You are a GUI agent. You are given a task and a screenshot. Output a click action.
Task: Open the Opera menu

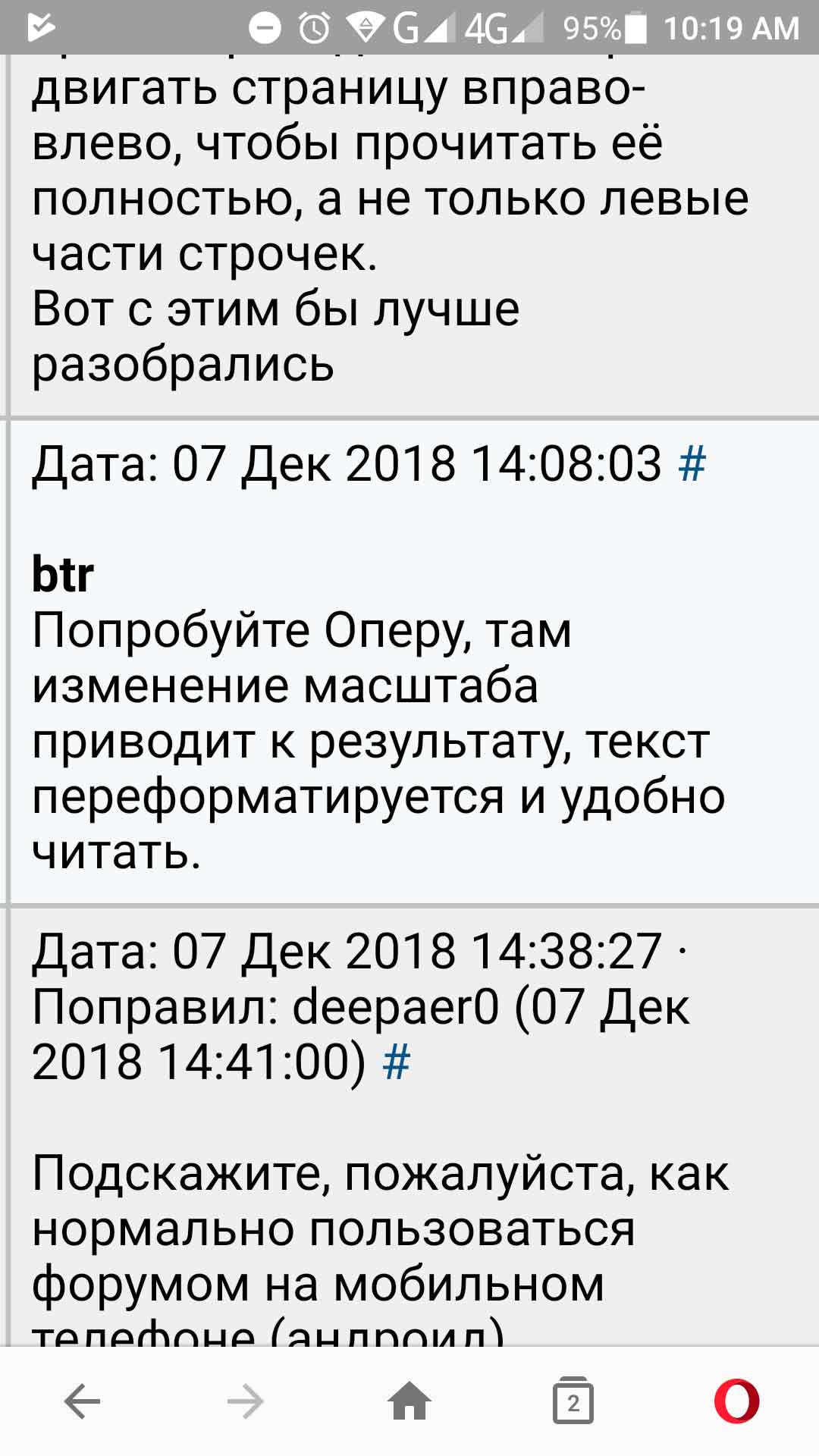737,1401
